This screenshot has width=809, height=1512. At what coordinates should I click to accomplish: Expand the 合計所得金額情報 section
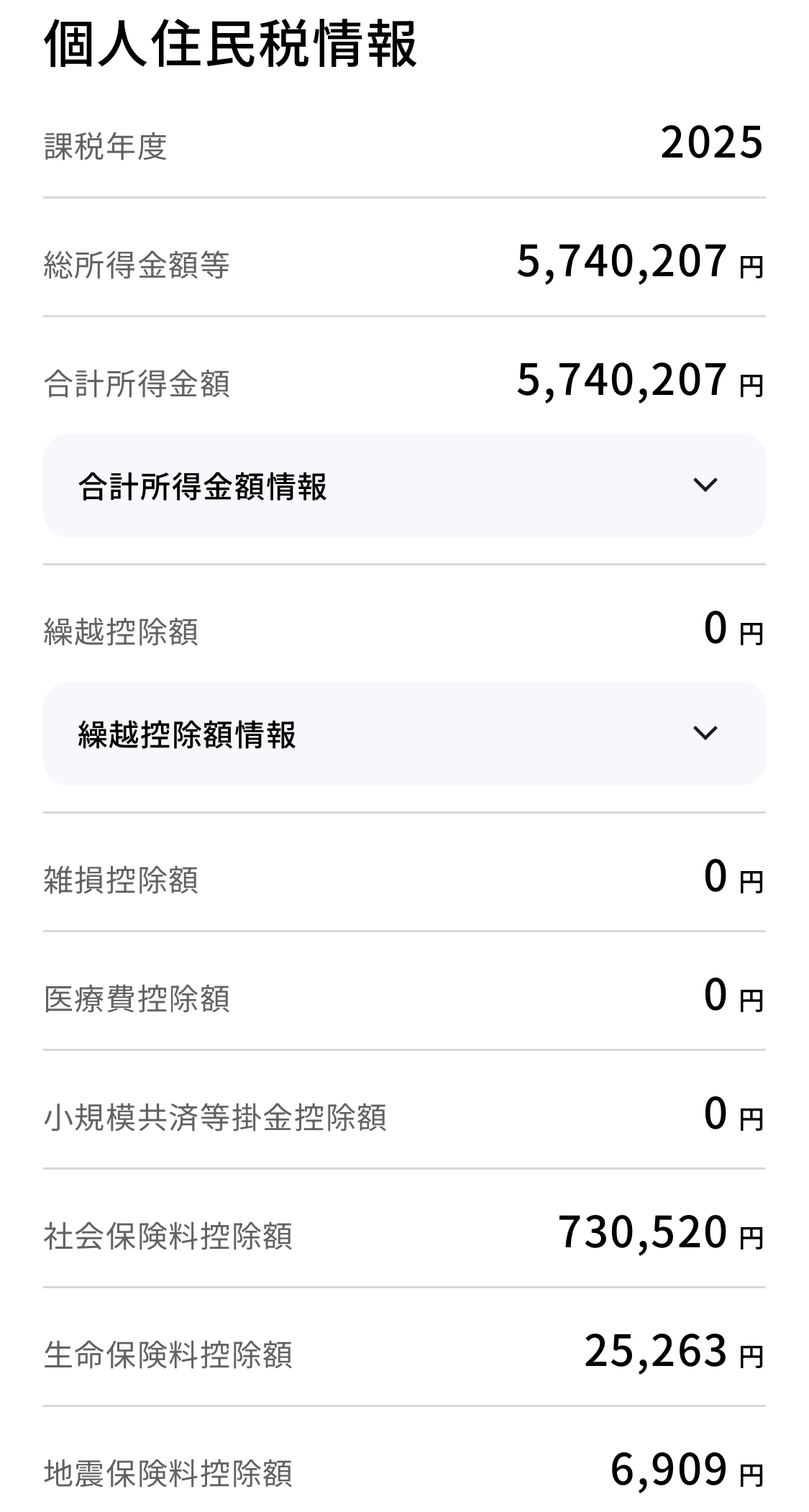click(404, 486)
